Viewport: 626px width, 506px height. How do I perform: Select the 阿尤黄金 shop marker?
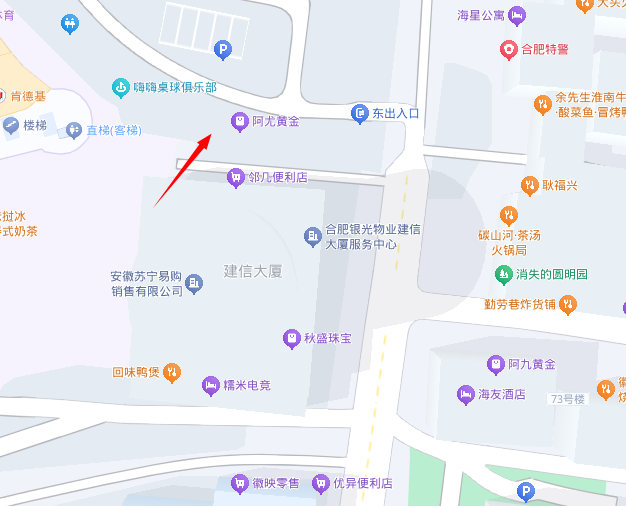pos(239,122)
